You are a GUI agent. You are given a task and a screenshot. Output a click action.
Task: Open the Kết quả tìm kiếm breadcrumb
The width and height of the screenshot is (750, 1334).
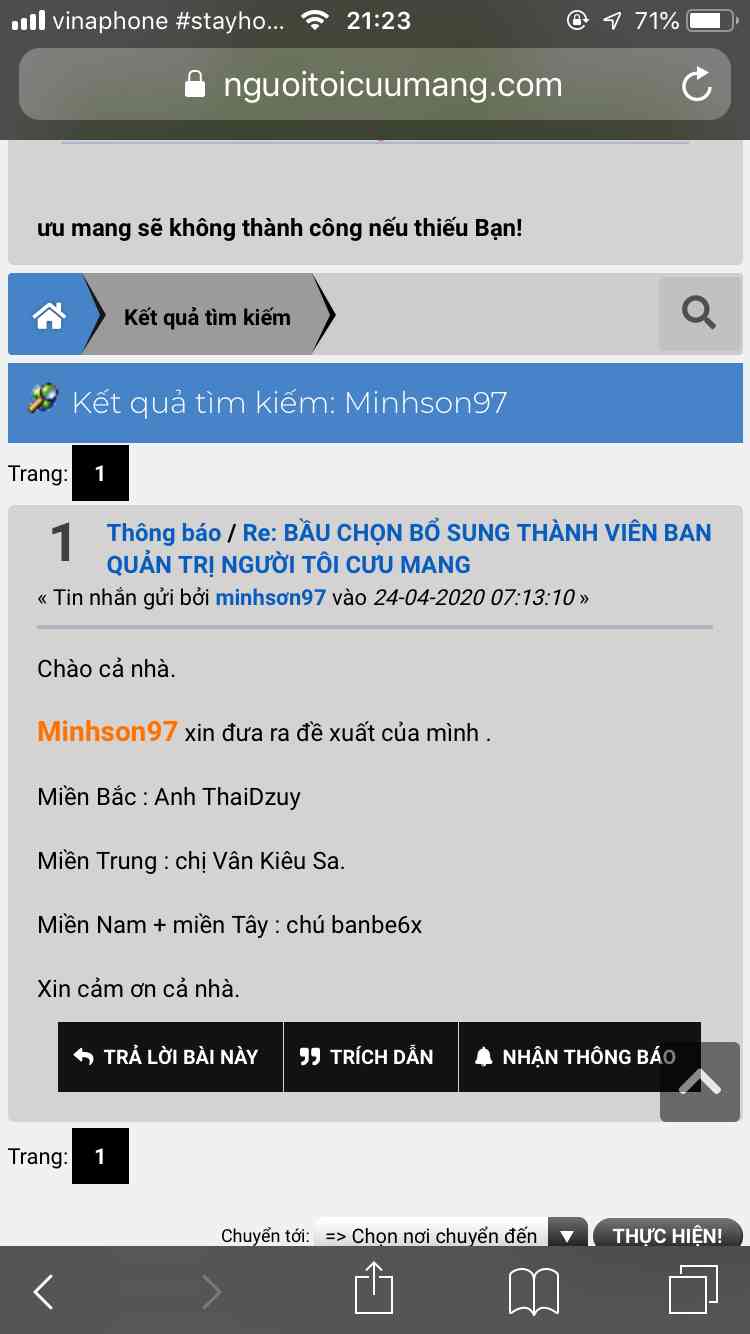(207, 318)
